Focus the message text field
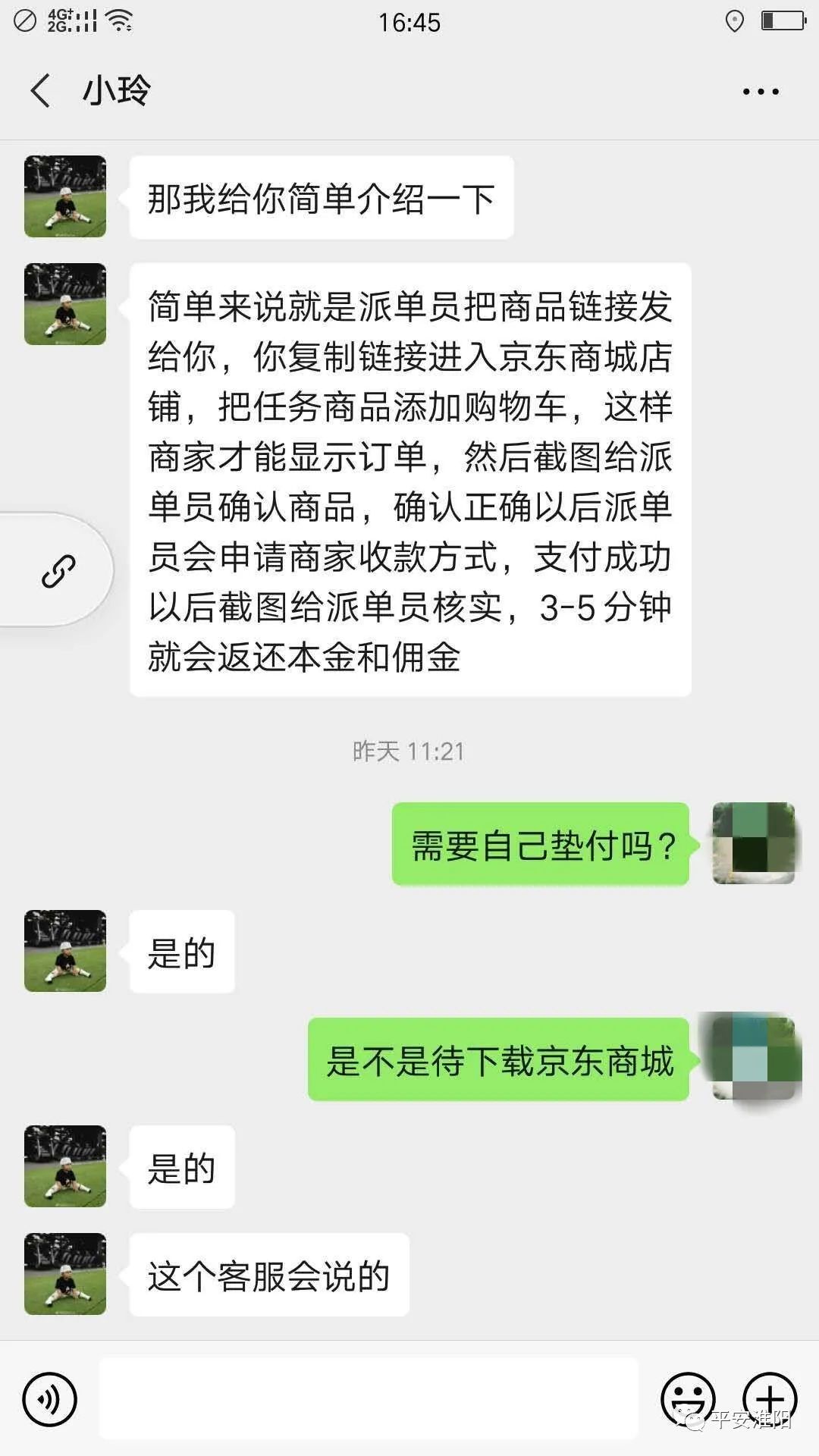Image resolution: width=819 pixels, height=1456 pixels. point(369,1399)
